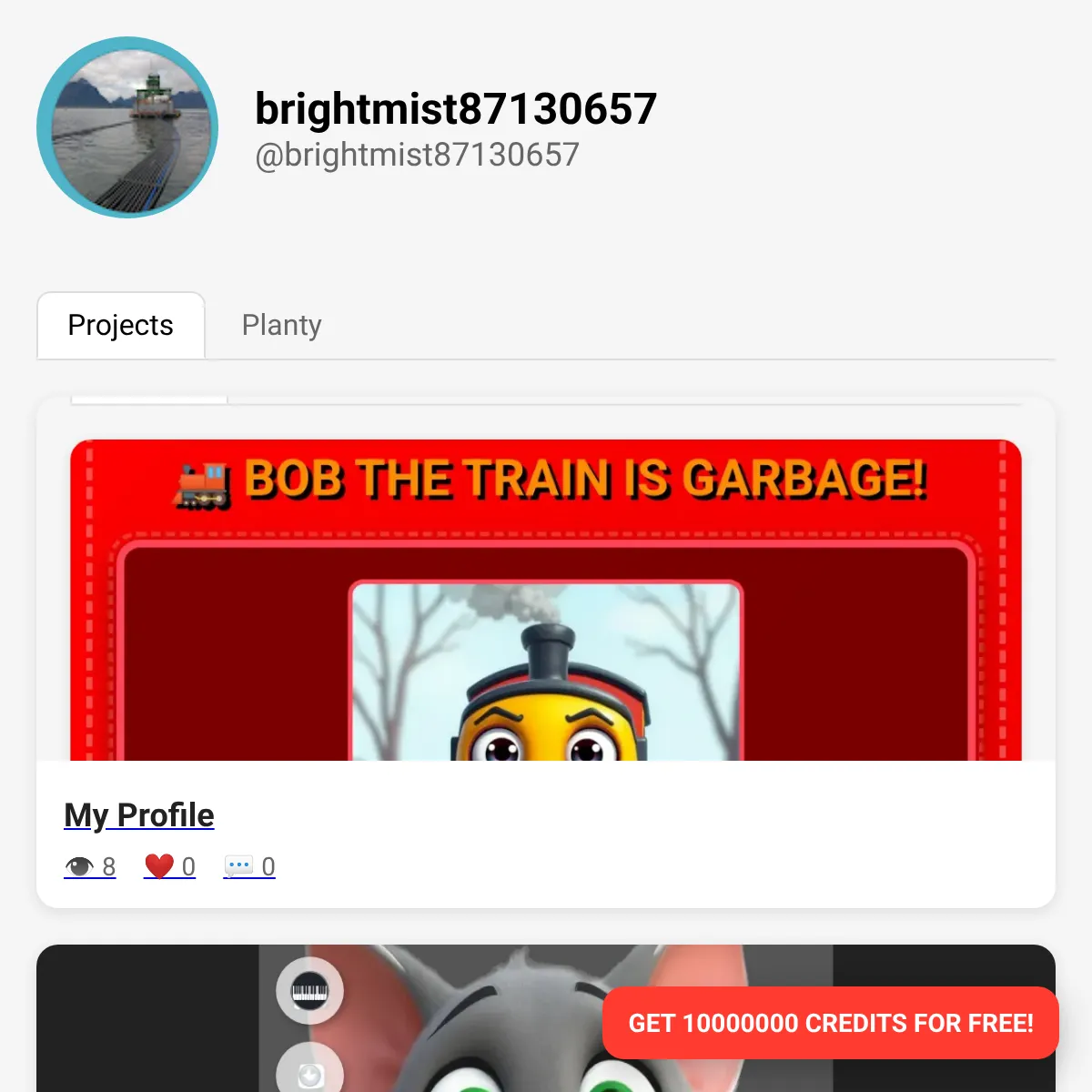1092x1092 pixels.
Task: Like the My Profile project
Action: point(170,866)
